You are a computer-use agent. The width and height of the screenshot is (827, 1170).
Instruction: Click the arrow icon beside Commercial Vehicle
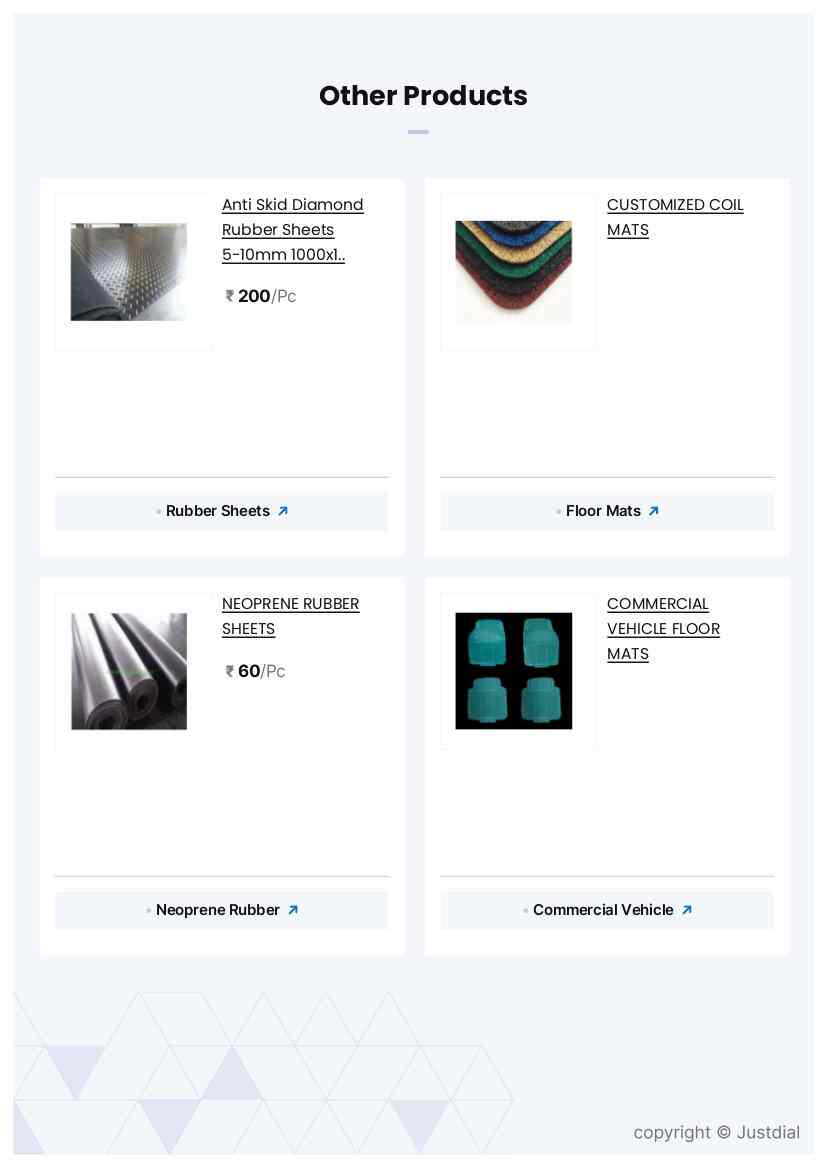[687, 910]
